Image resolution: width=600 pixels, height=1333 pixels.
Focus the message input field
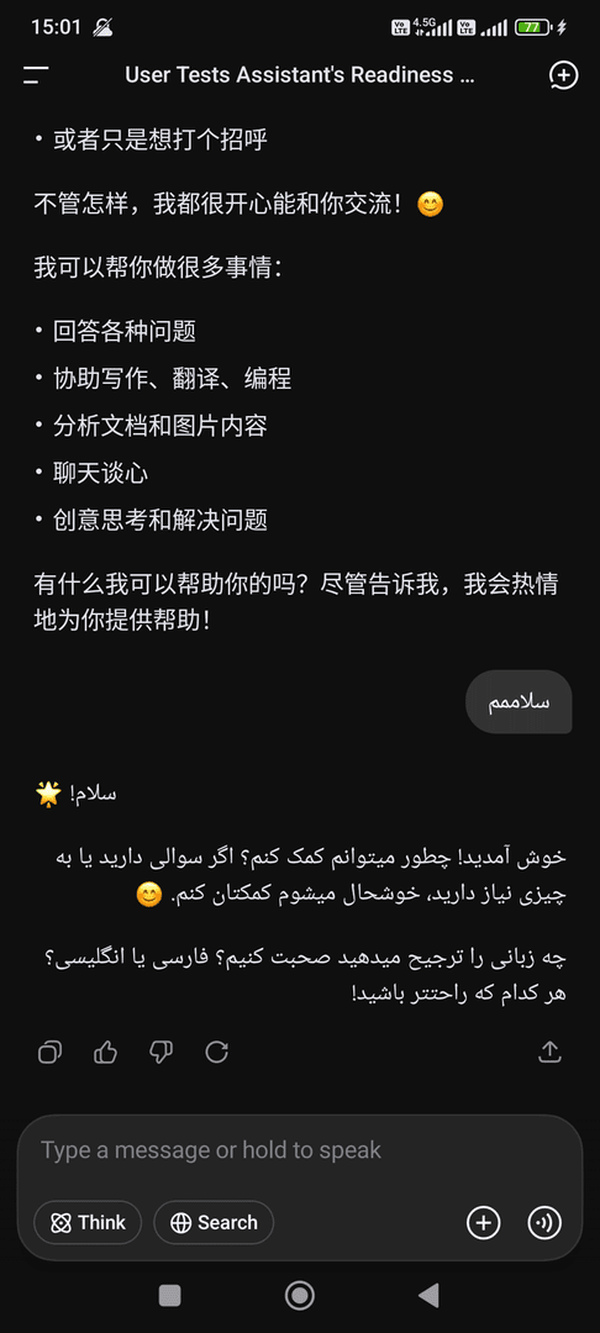300,1150
